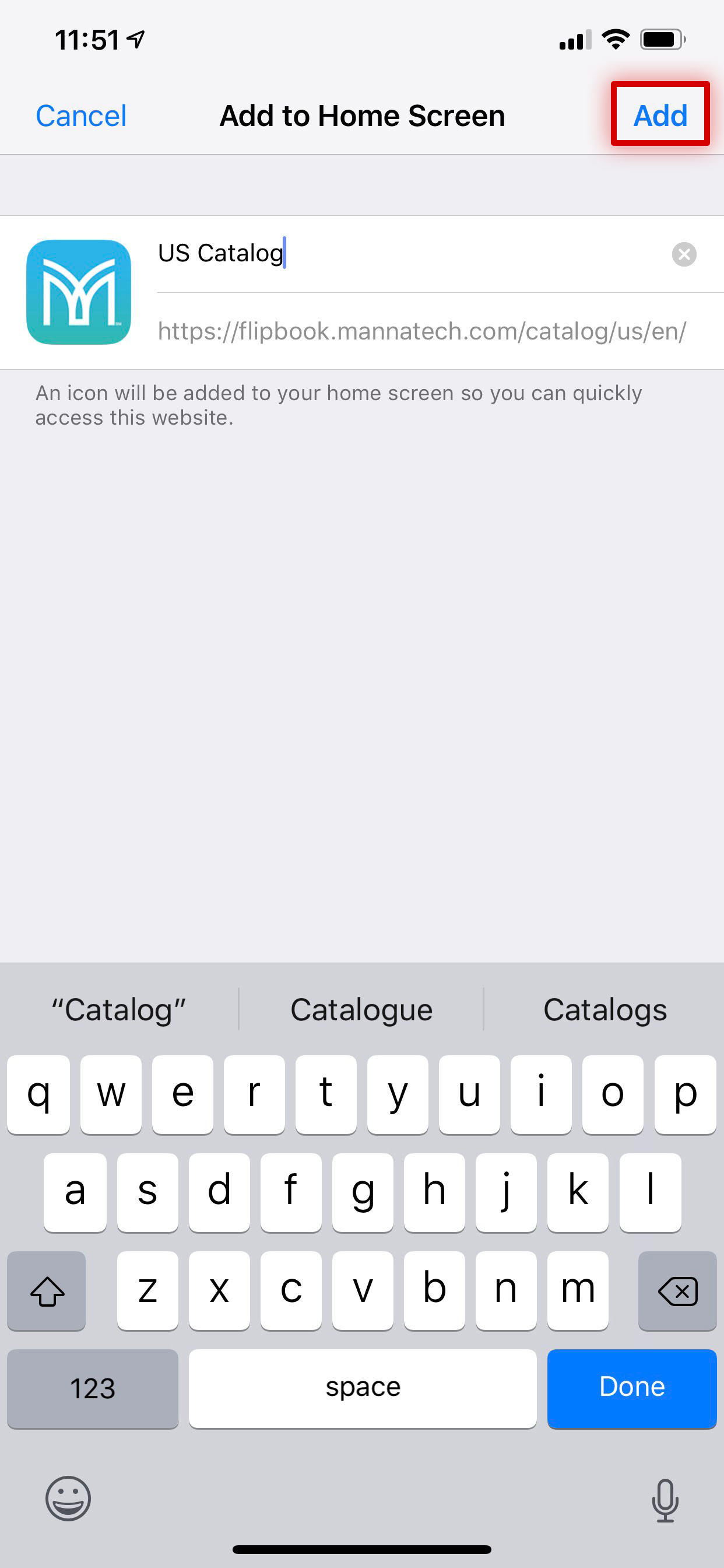
Task: Cancel adding to Home Screen
Action: tap(81, 115)
